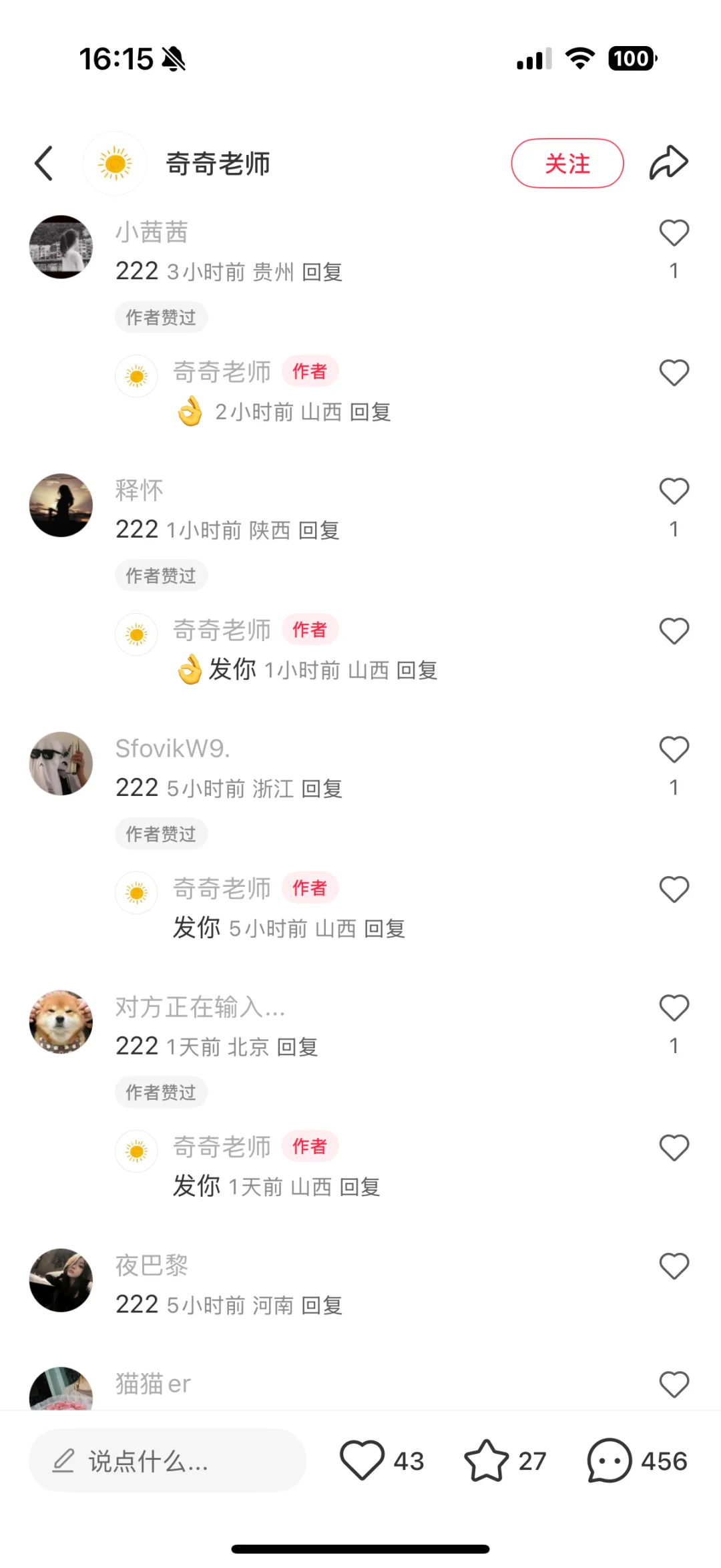721x1568 pixels.
Task: Reply to author's 发你 reply from 1天前
Action: (x=360, y=1187)
